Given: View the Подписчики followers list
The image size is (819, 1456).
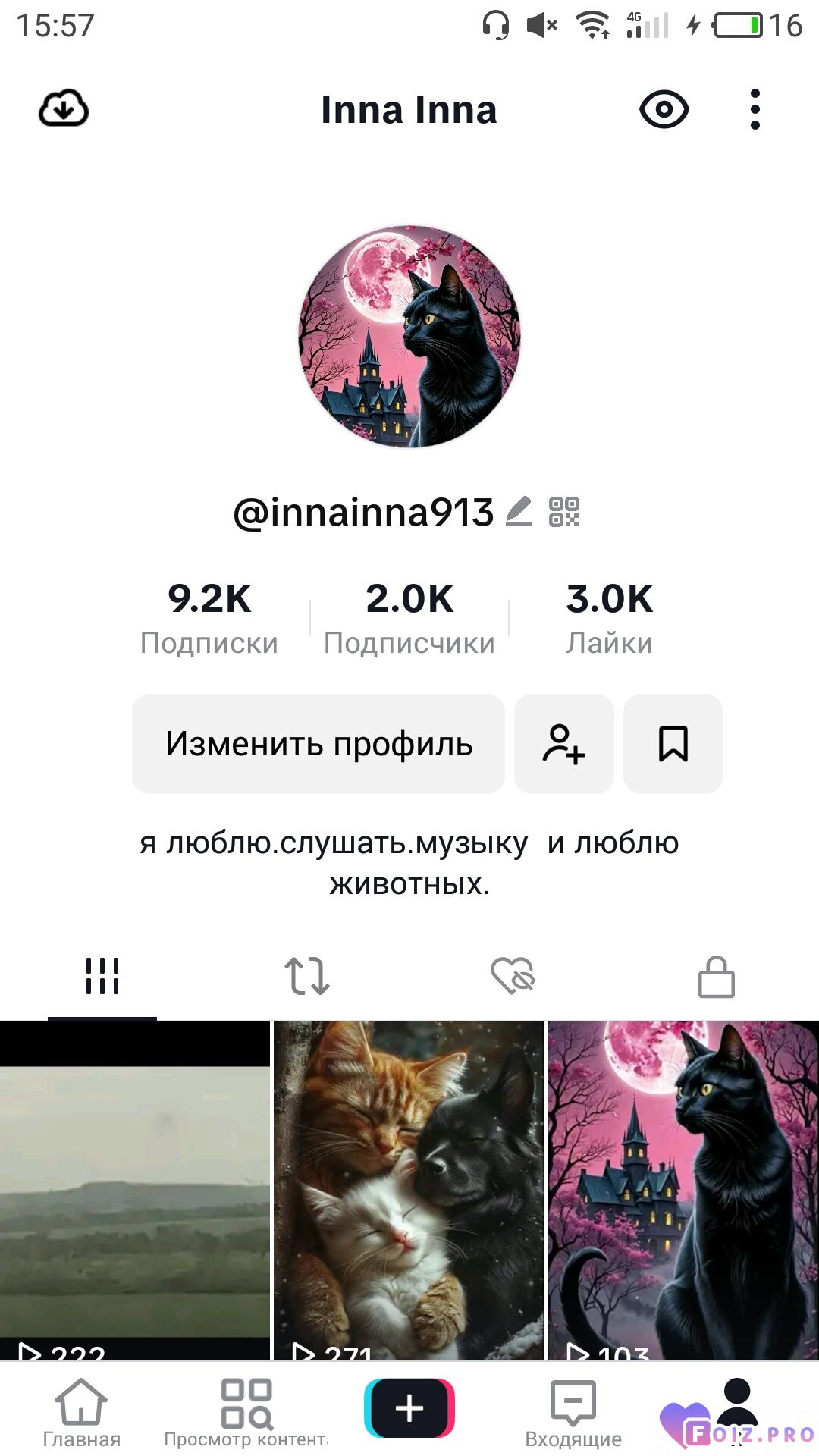Looking at the screenshot, I should [409, 618].
